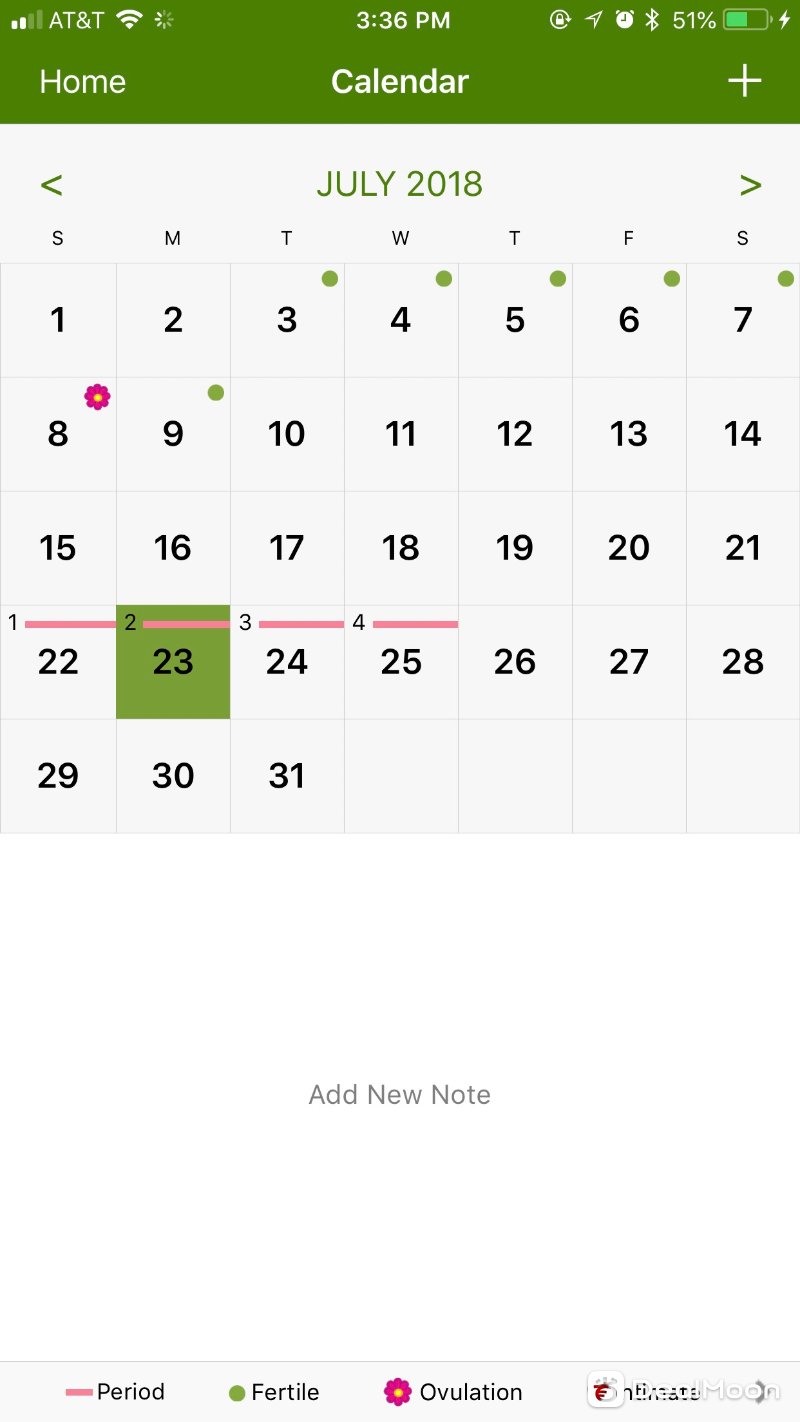Viewport: 800px width, 1422px height.
Task: Add a new entry with plus icon
Action: (744, 81)
